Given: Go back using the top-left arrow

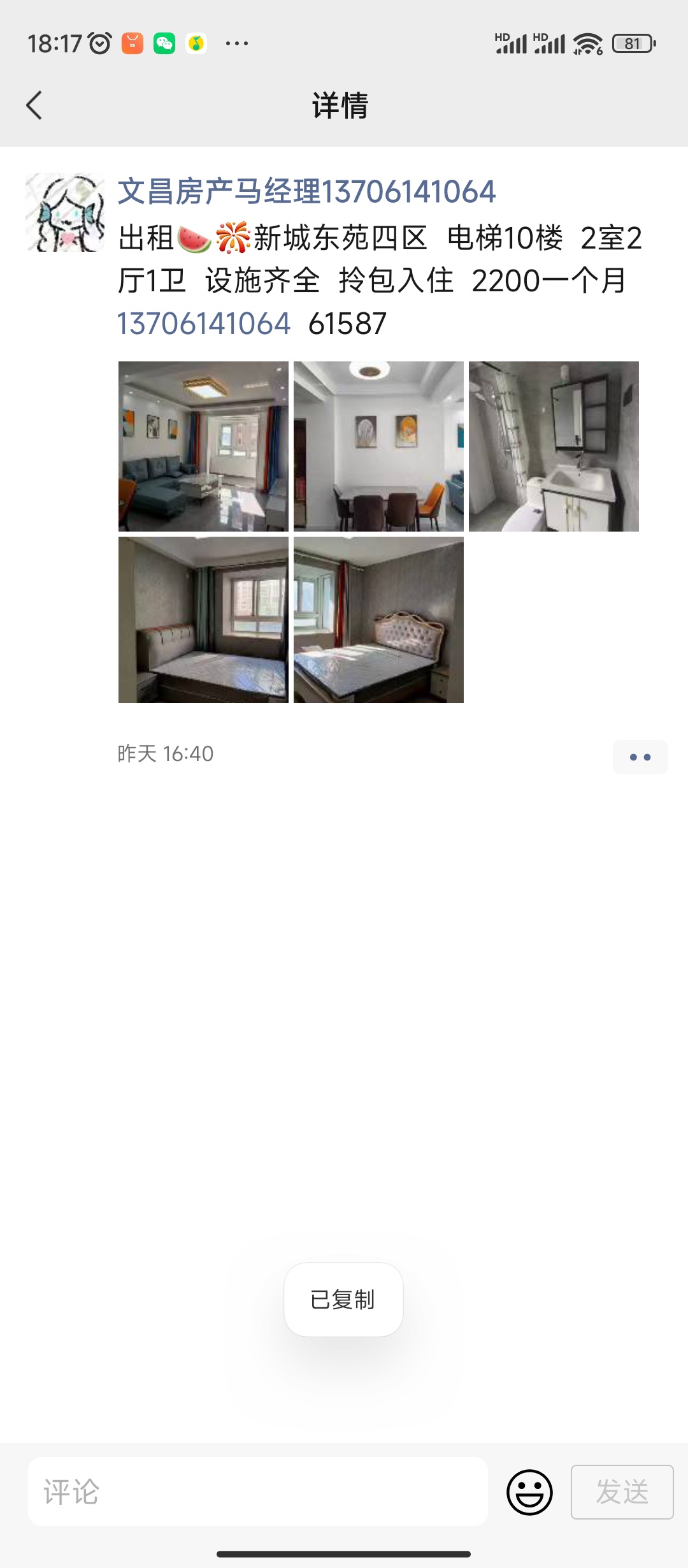Looking at the screenshot, I should [34, 105].
